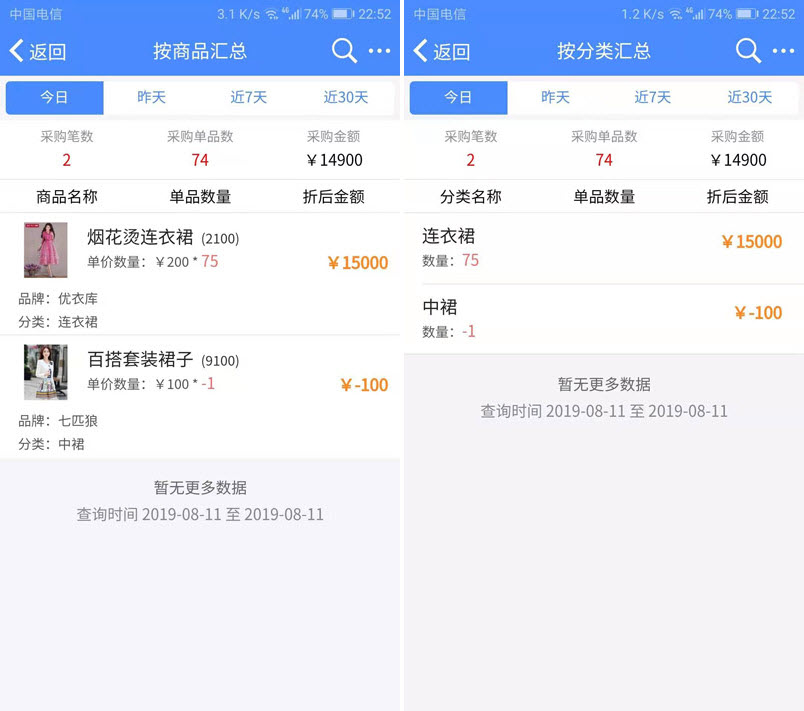The height and width of the screenshot is (711, 804).
Task: Show 近7天 data under 按商品汇总
Action: (248, 98)
